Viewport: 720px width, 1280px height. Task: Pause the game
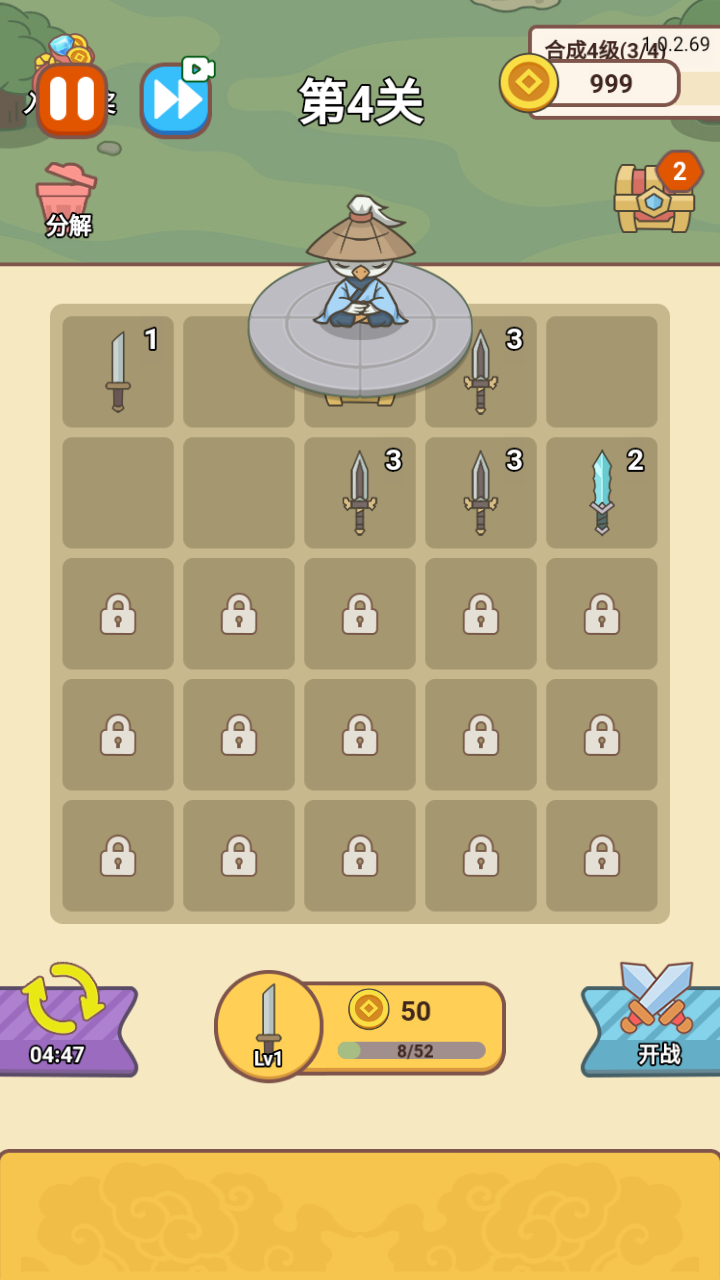[x=72, y=100]
